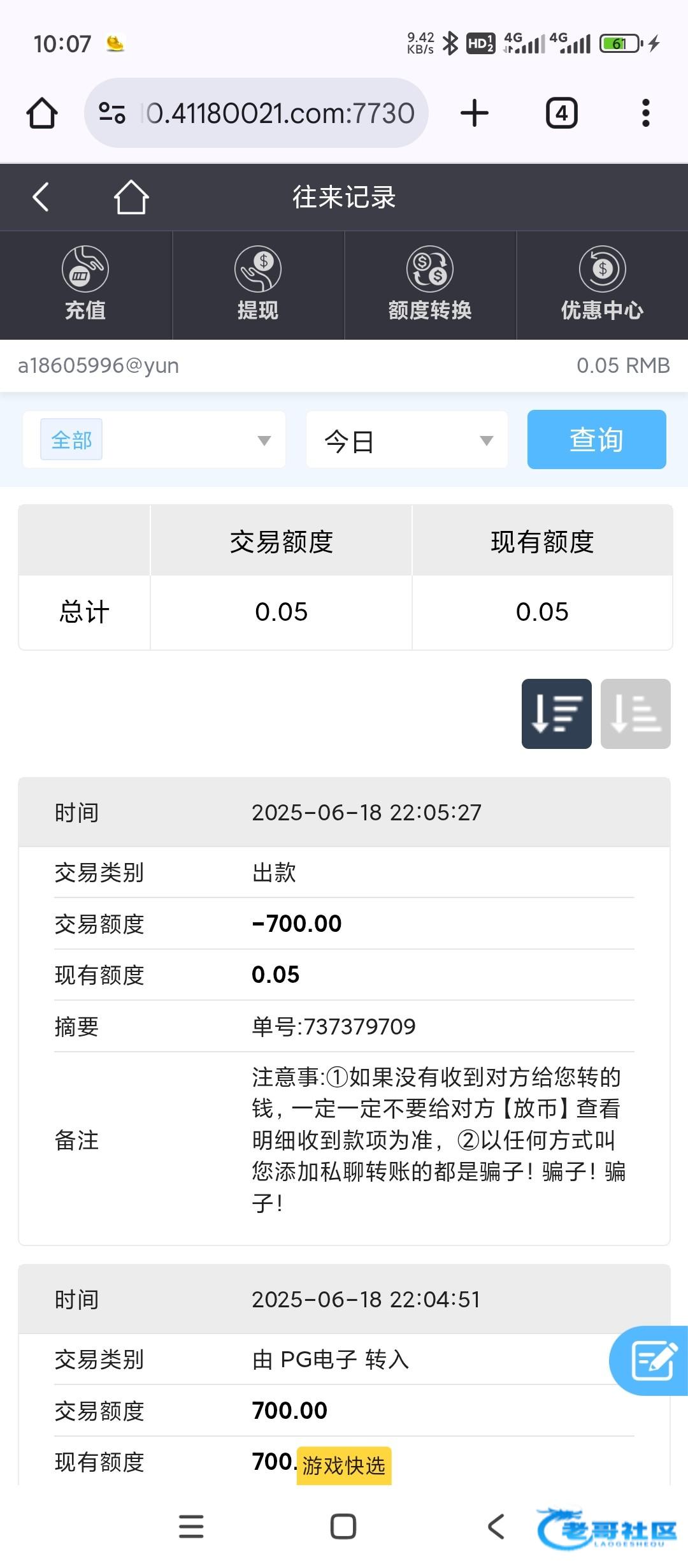The height and width of the screenshot is (1568, 688).
Task: Open the browser overflow menu
Action: coord(646,113)
